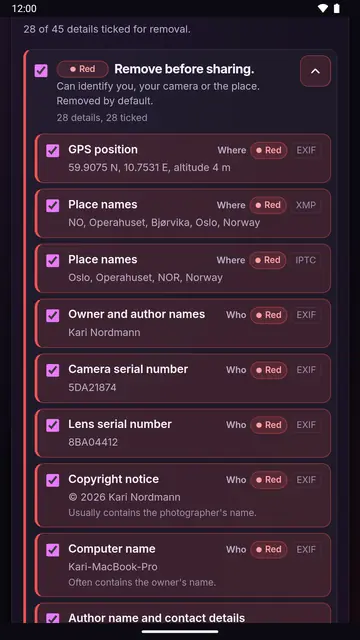The height and width of the screenshot is (640, 360).
Task: Untick Copyright notice
Action: click(x=53, y=480)
